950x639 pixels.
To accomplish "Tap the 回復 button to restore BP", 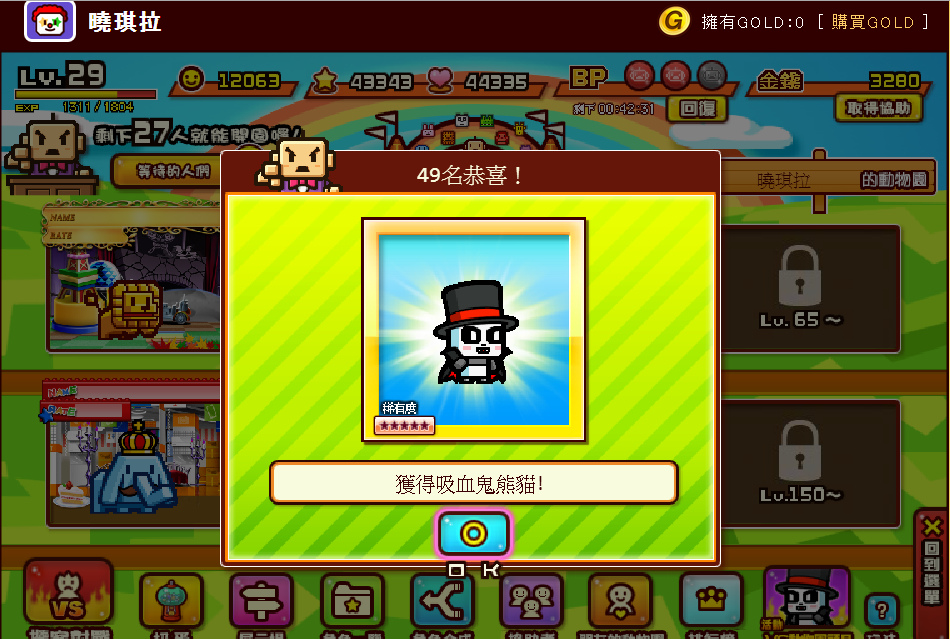I will (697, 108).
